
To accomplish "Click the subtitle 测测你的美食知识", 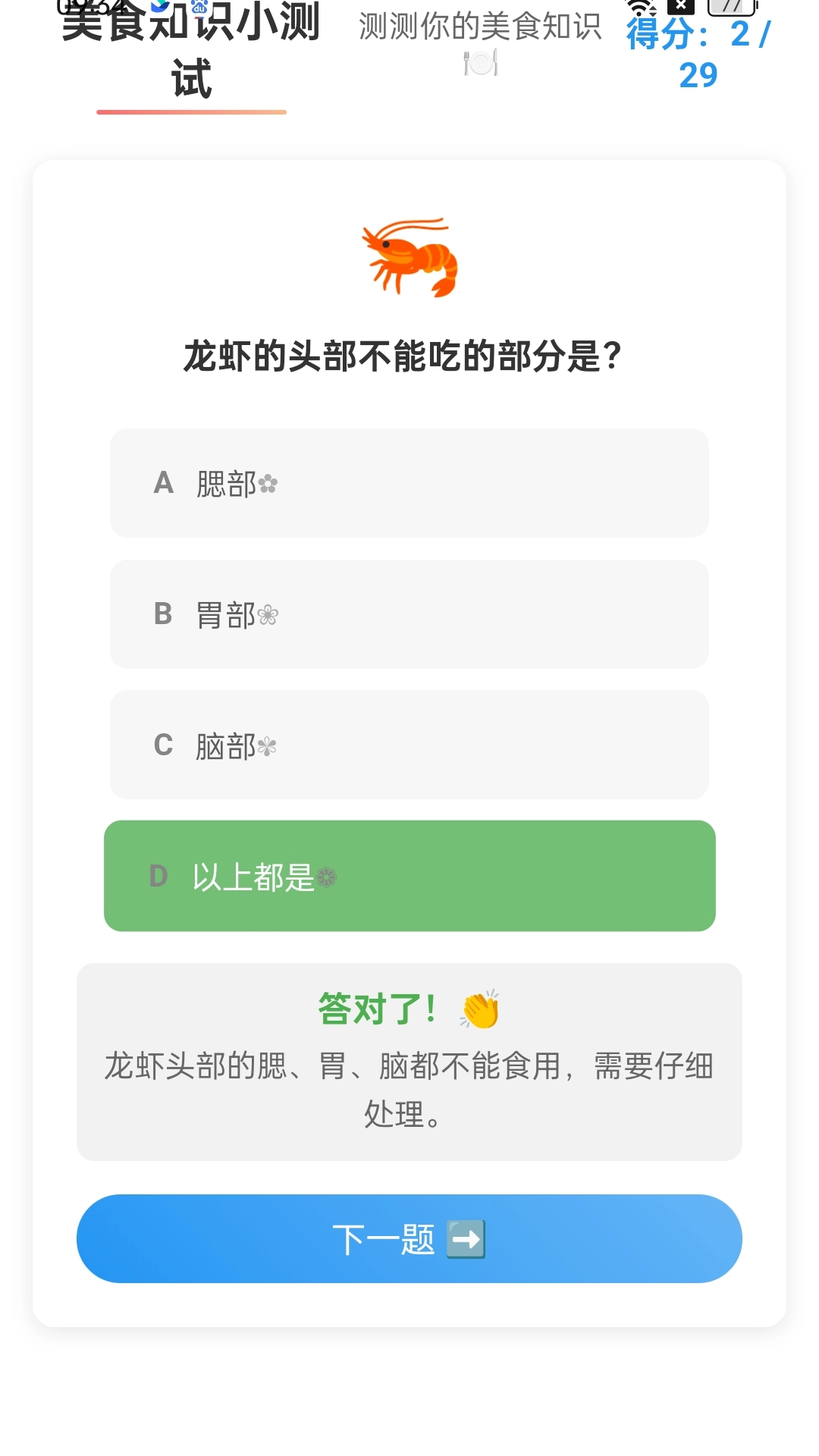I will (x=478, y=30).
